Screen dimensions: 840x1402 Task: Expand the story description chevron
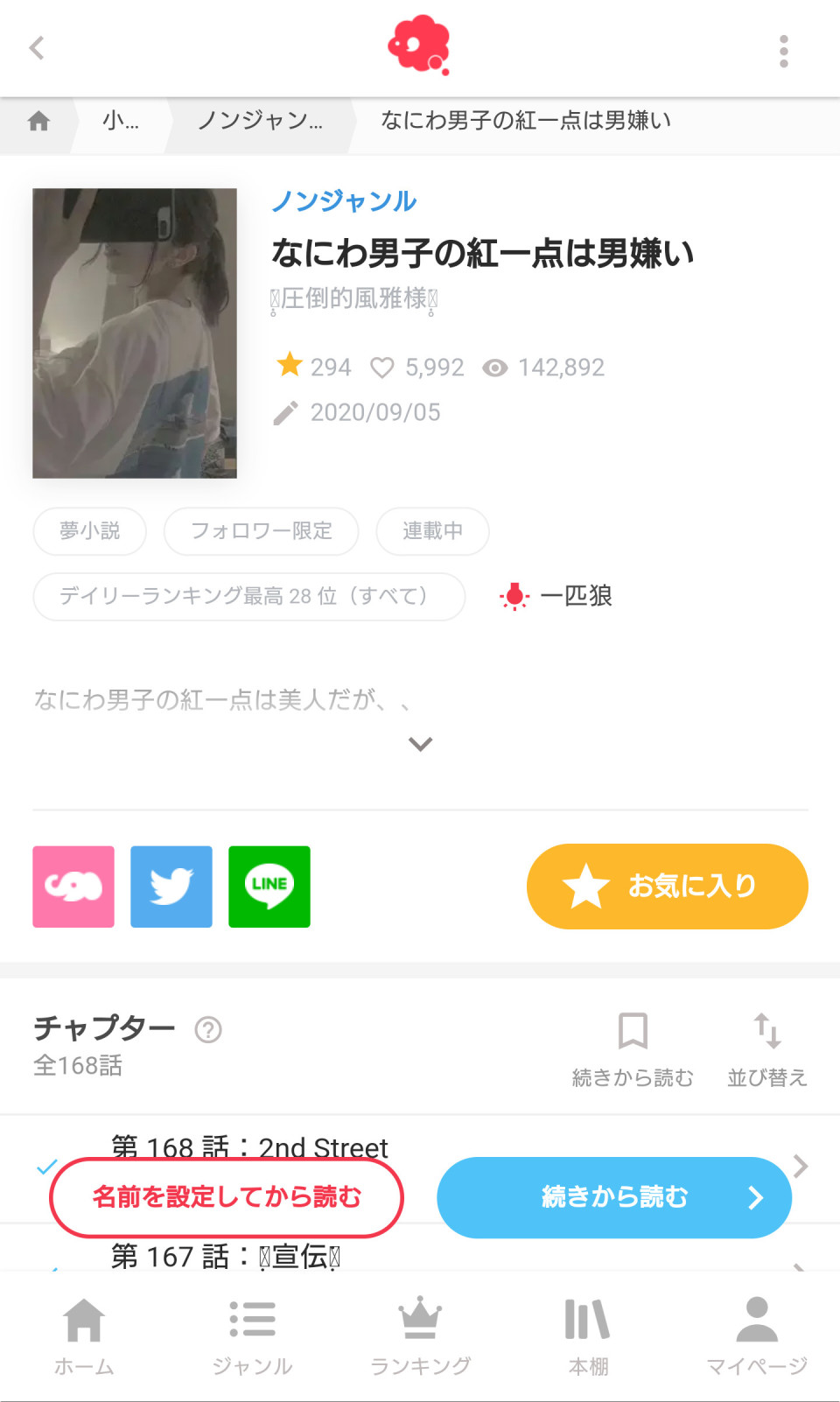421,744
